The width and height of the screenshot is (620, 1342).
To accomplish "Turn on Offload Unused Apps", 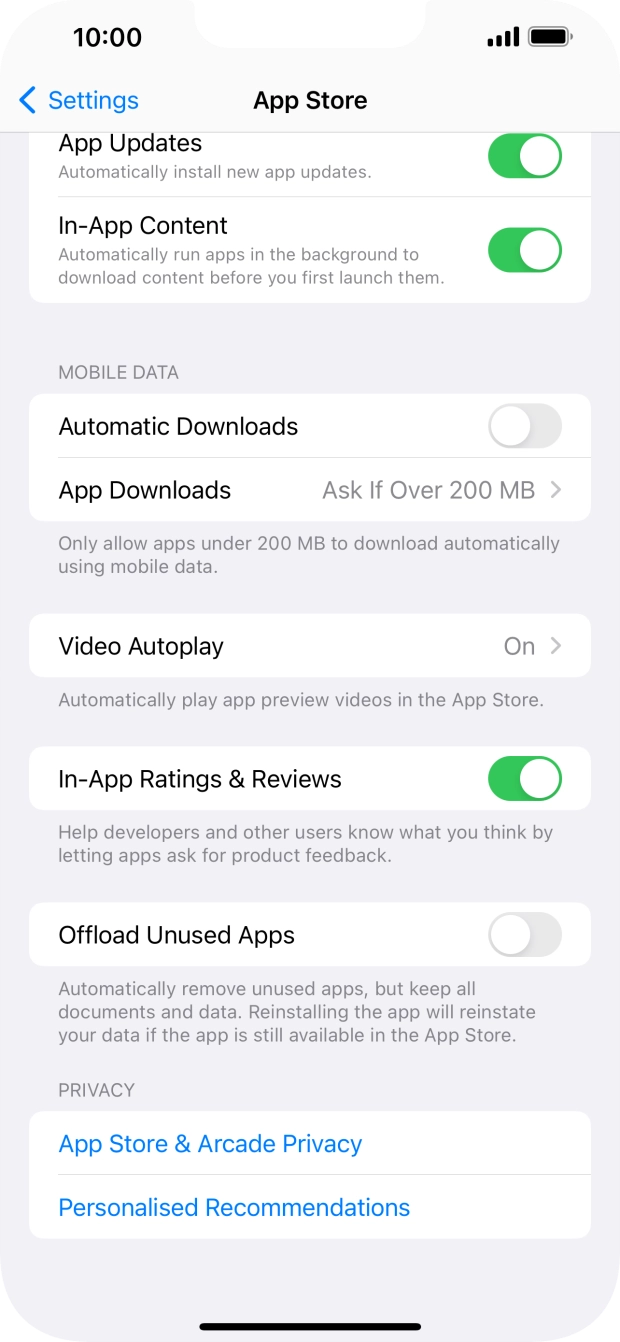I will pos(524,936).
